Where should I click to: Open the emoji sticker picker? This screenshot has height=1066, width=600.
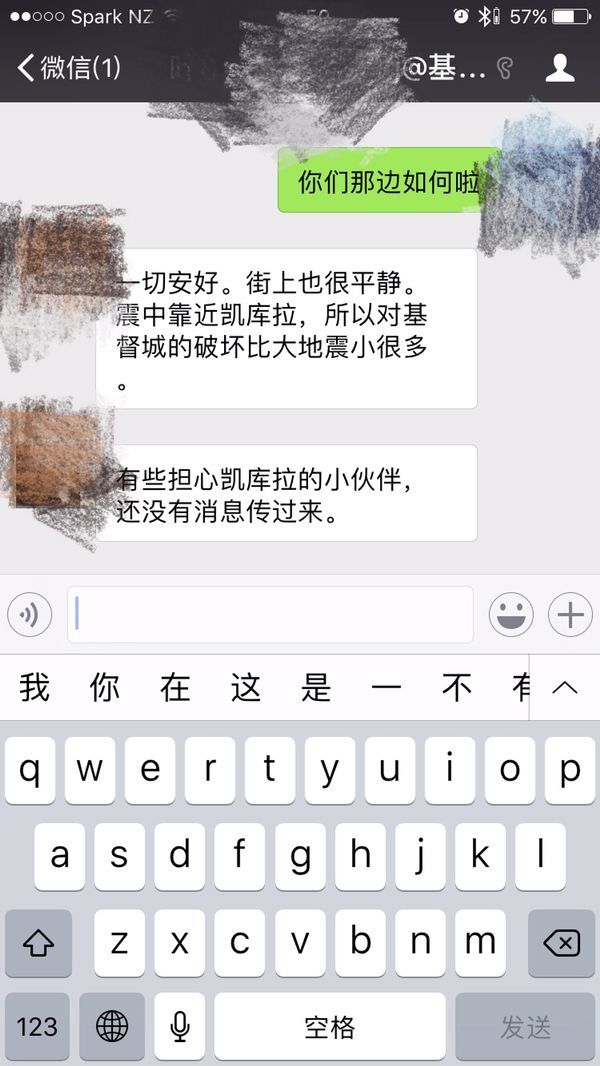pos(511,614)
